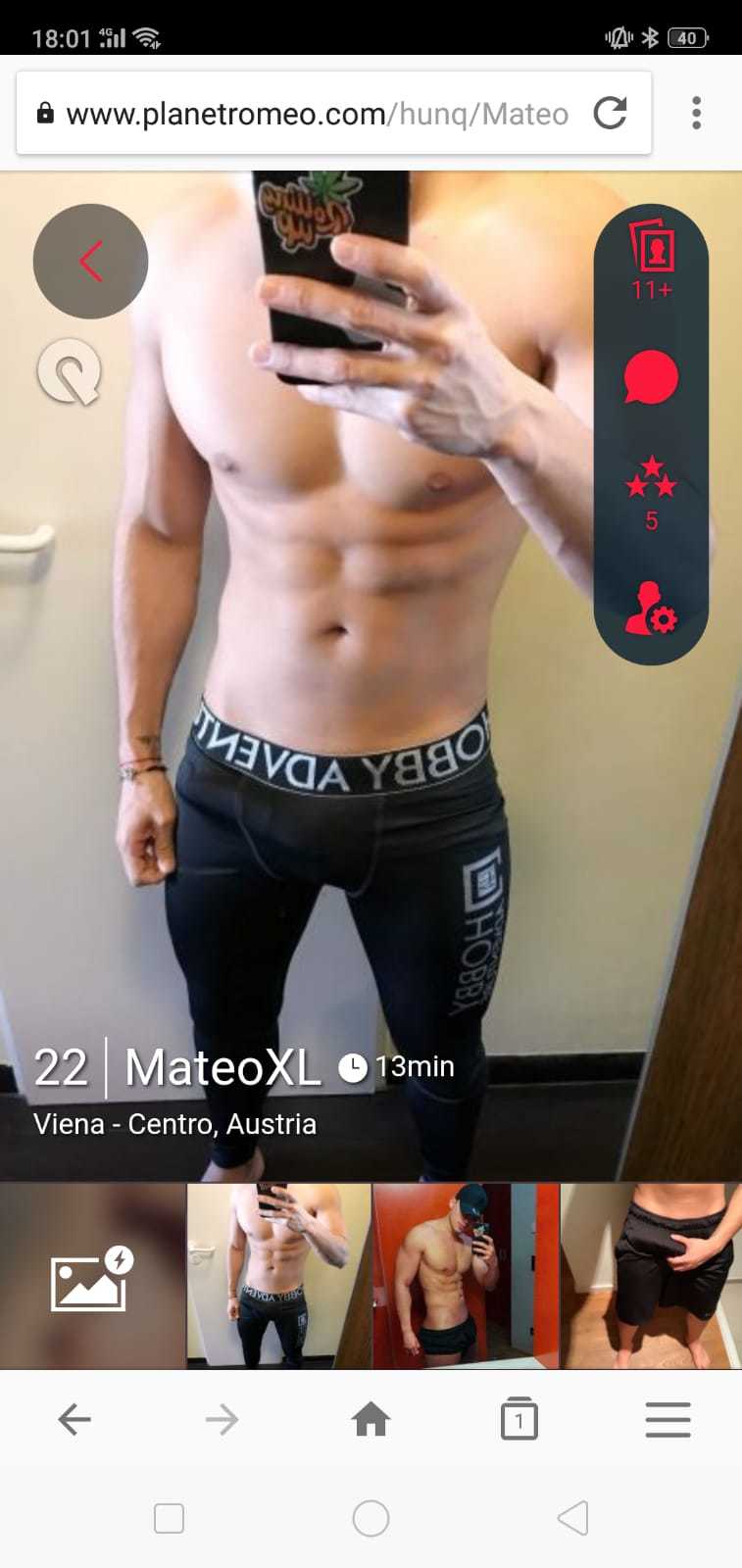The width and height of the screenshot is (742, 1568).
Task: Go to the browser home page
Action: [371, 1419]
